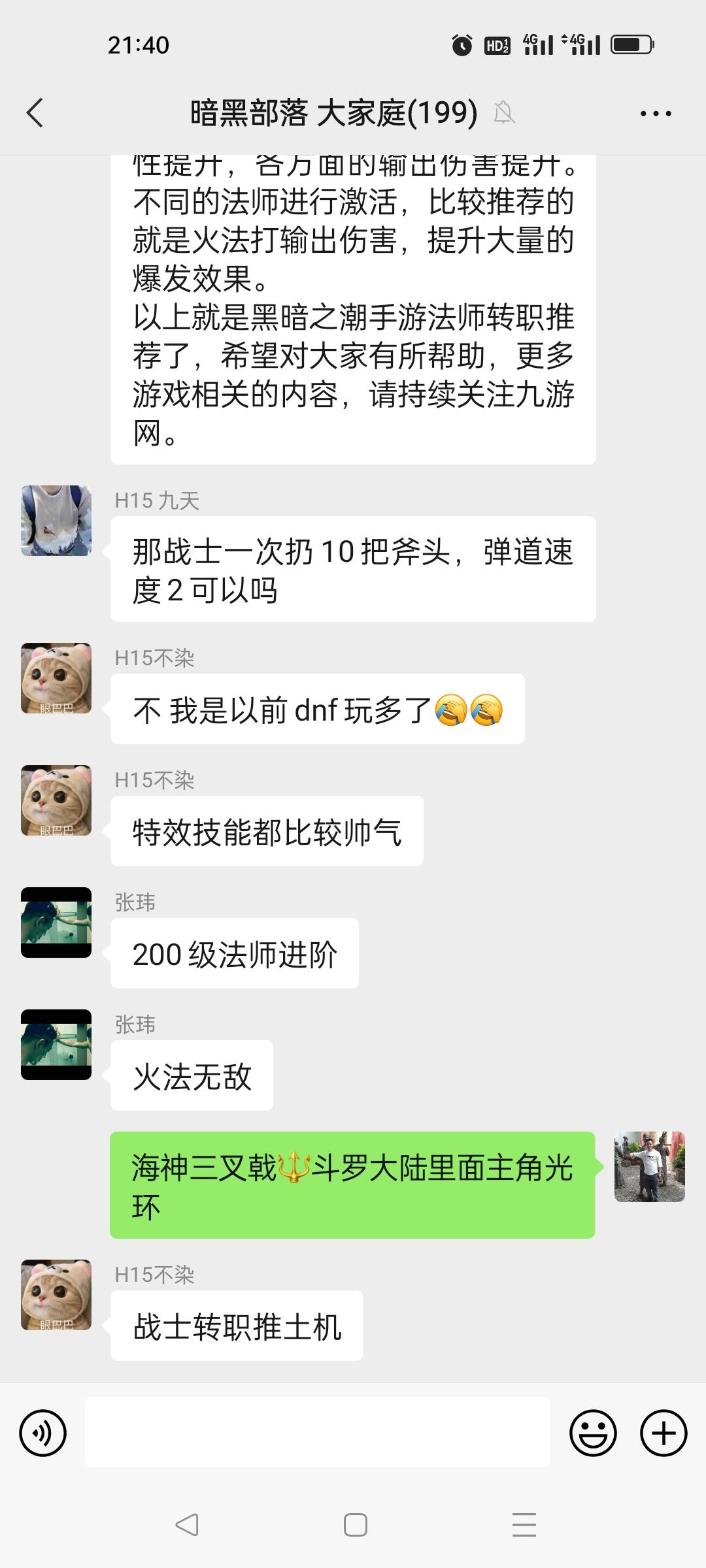Tap the system home button

(355, 1526)
